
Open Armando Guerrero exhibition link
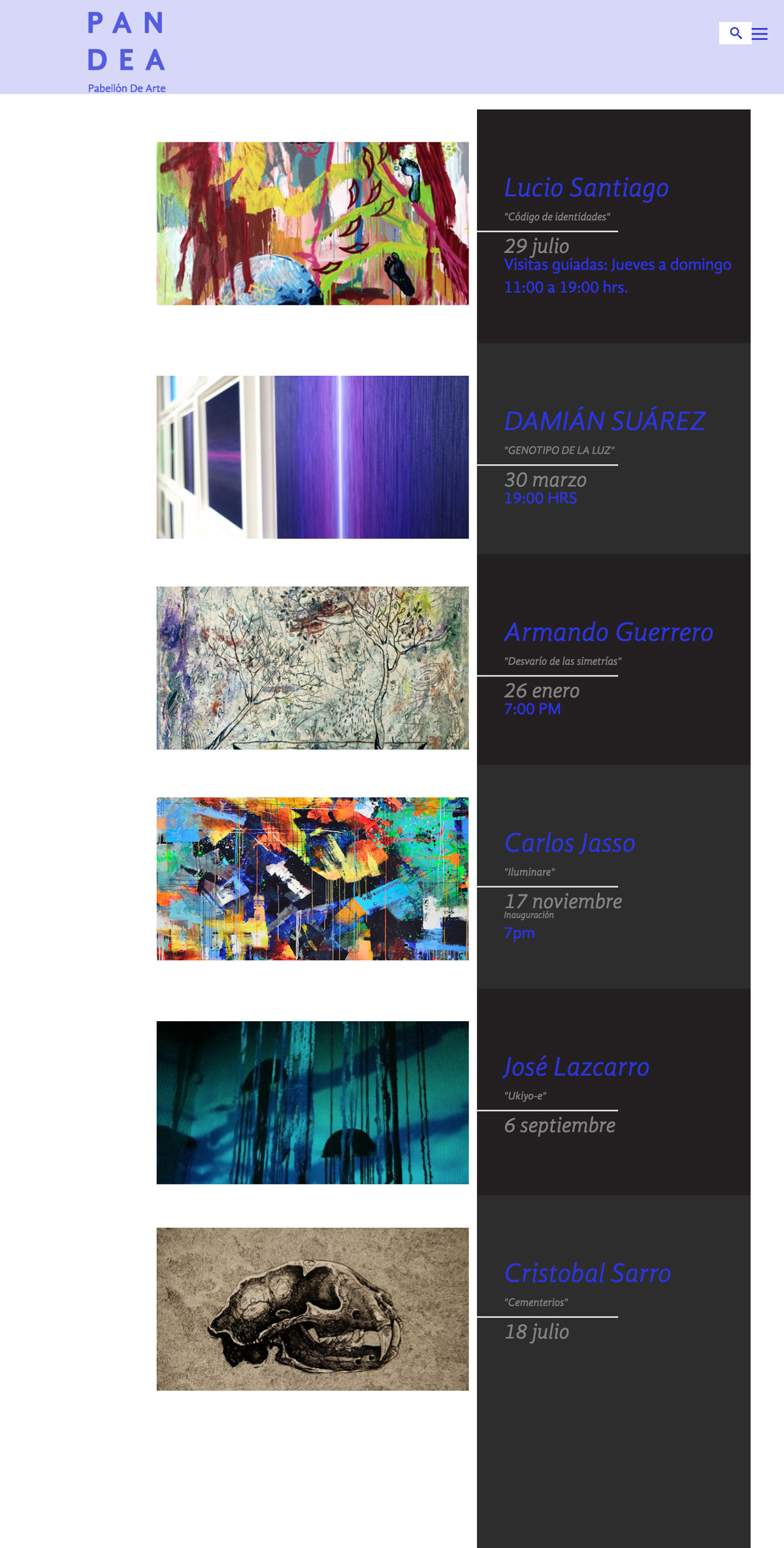[x=608, y=633]
